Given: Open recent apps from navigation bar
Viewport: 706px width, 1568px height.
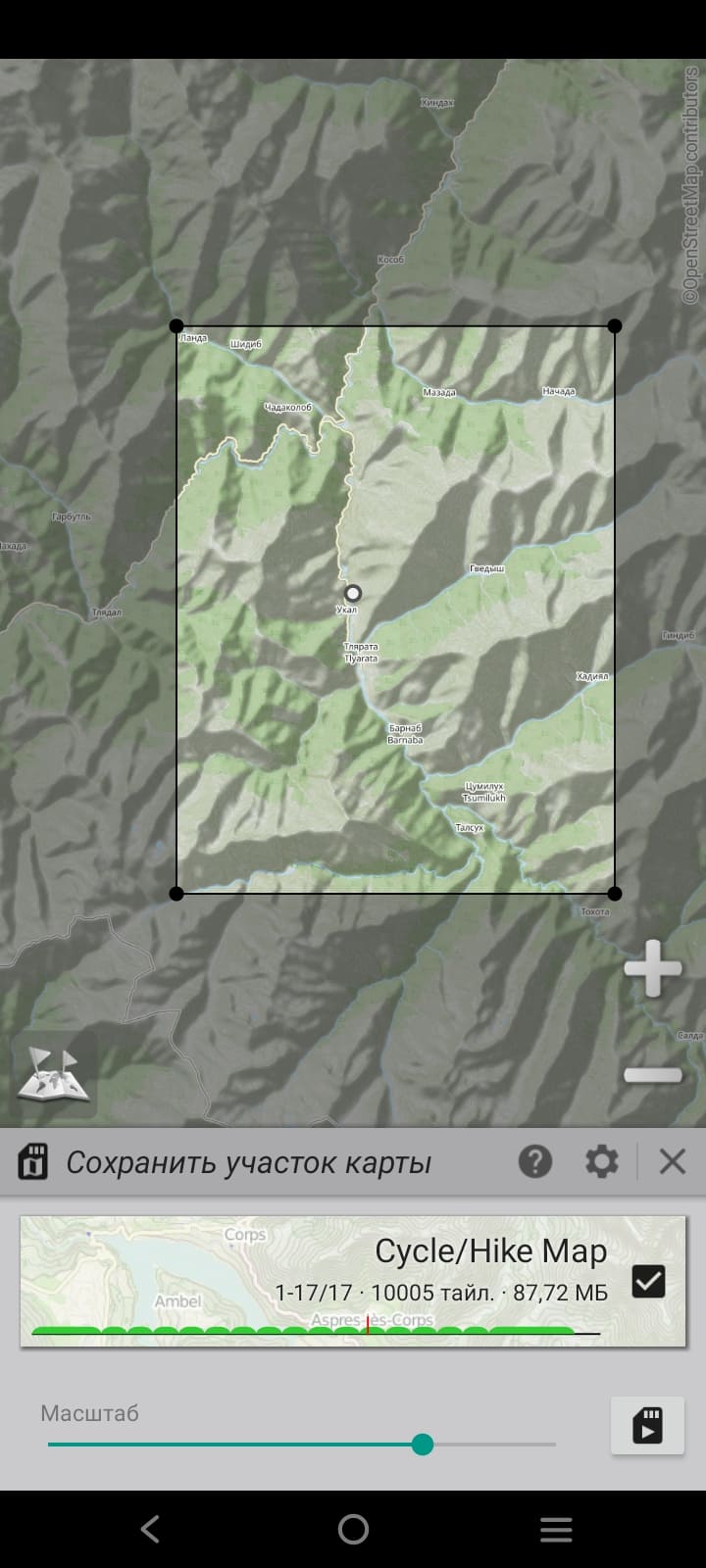Looking at the screenshot, I should [x=556, y=1529].
